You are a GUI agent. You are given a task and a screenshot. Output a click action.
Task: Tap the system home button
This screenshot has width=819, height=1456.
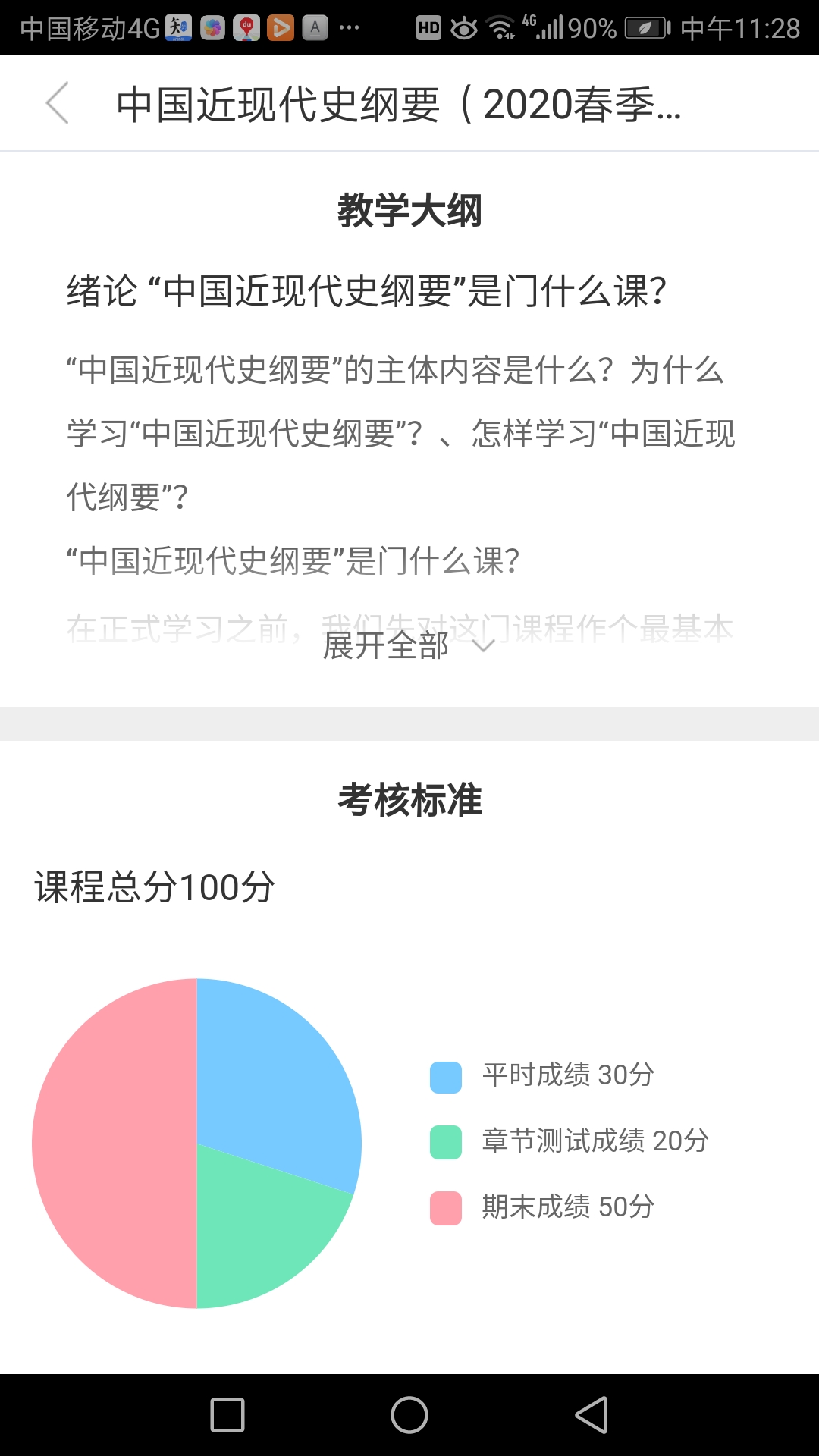(409, 1415)
